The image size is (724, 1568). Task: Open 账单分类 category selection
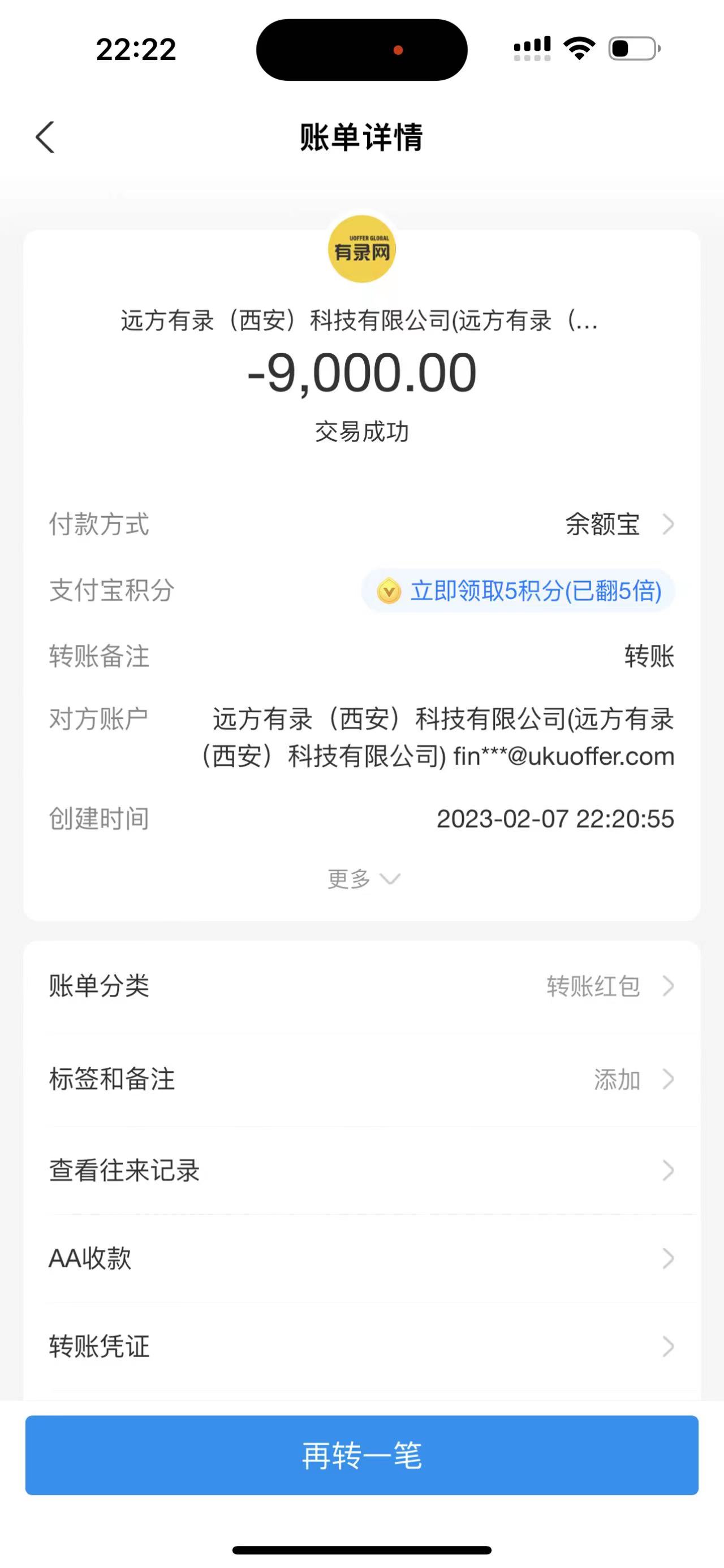pos(361,986)
